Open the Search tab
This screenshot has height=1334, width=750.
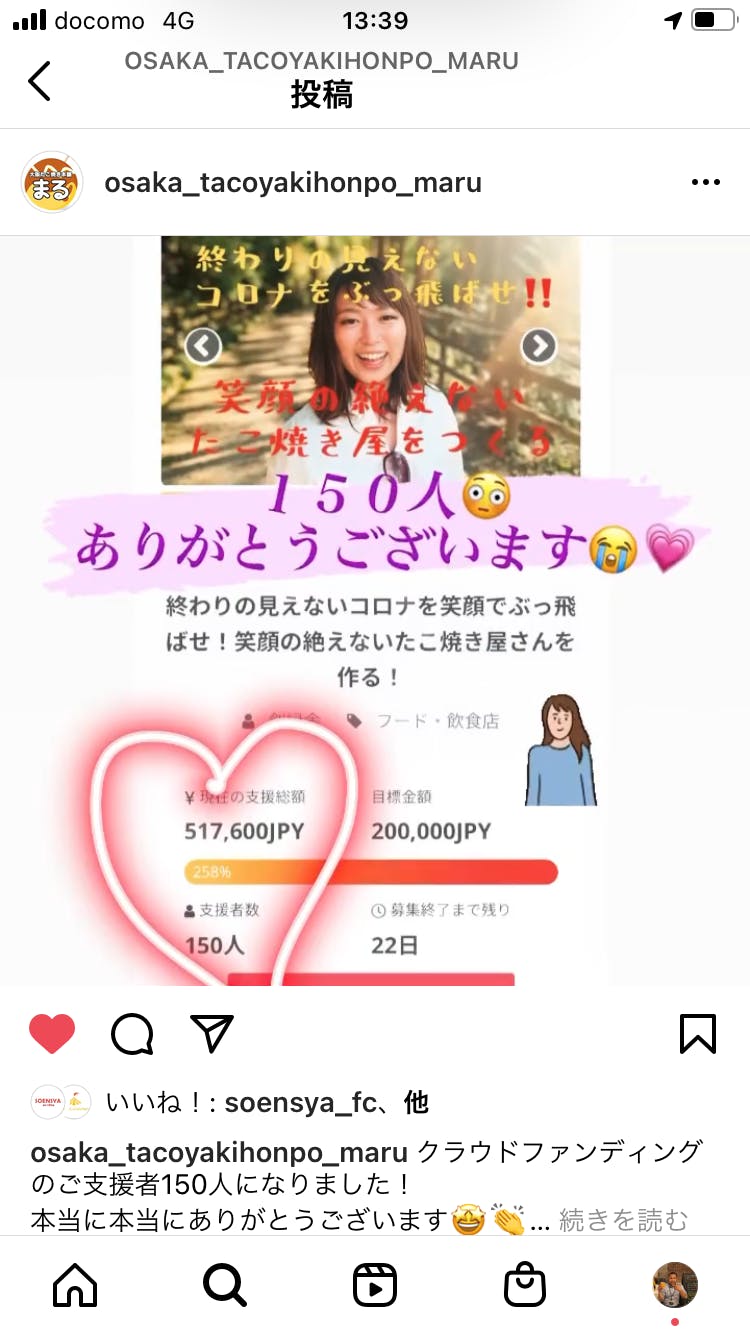pos(225,1285)
